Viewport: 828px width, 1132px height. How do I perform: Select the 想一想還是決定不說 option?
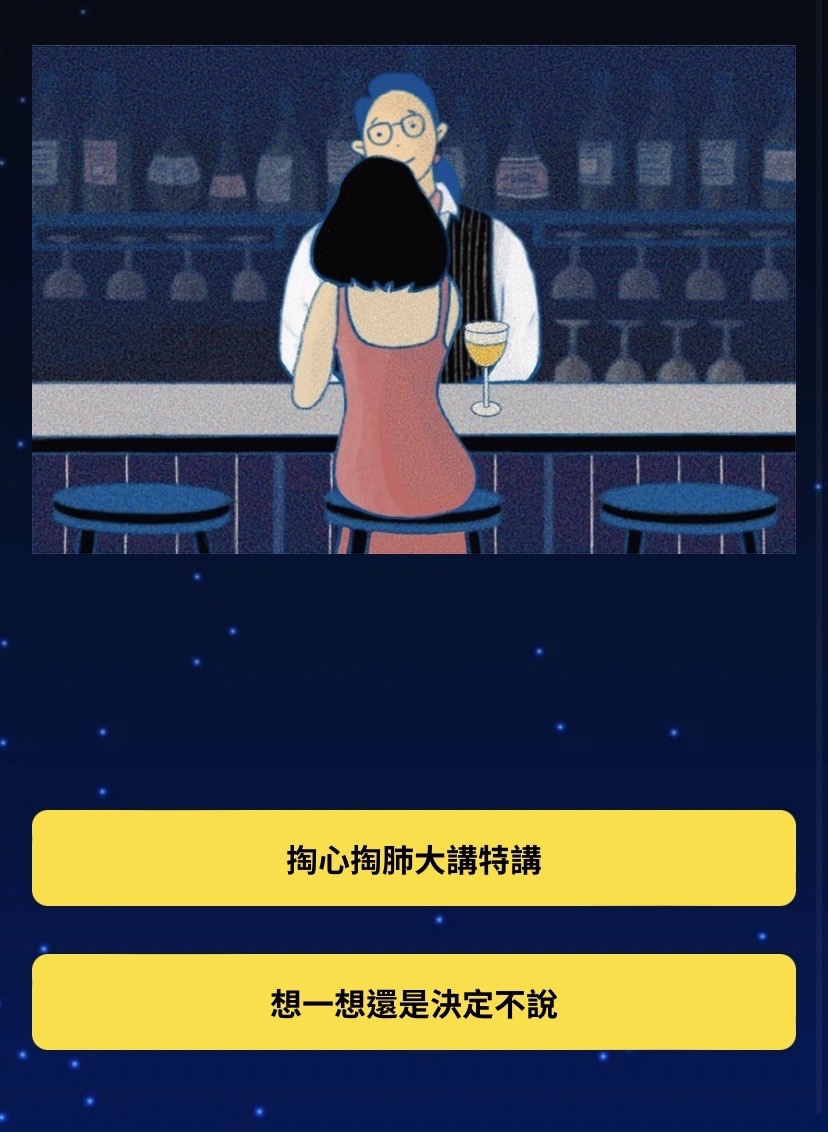[x=414, y=1002]
